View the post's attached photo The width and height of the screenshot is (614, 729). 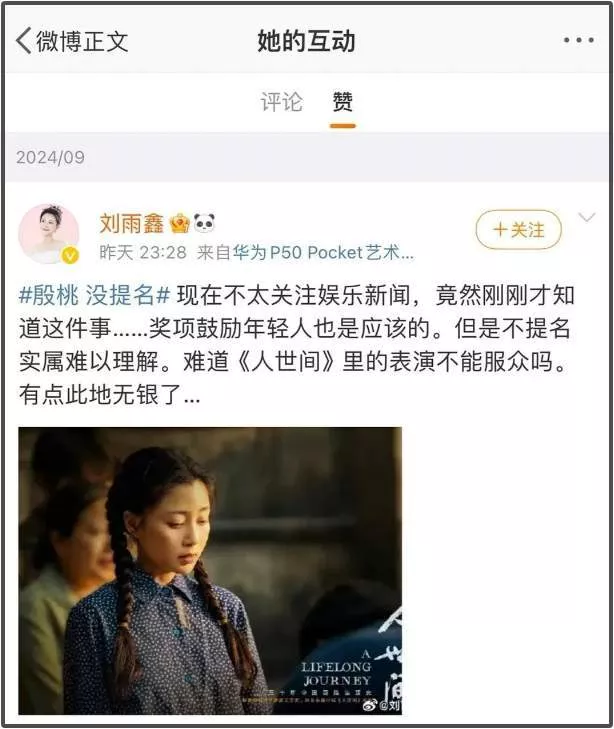pos(210,570)
